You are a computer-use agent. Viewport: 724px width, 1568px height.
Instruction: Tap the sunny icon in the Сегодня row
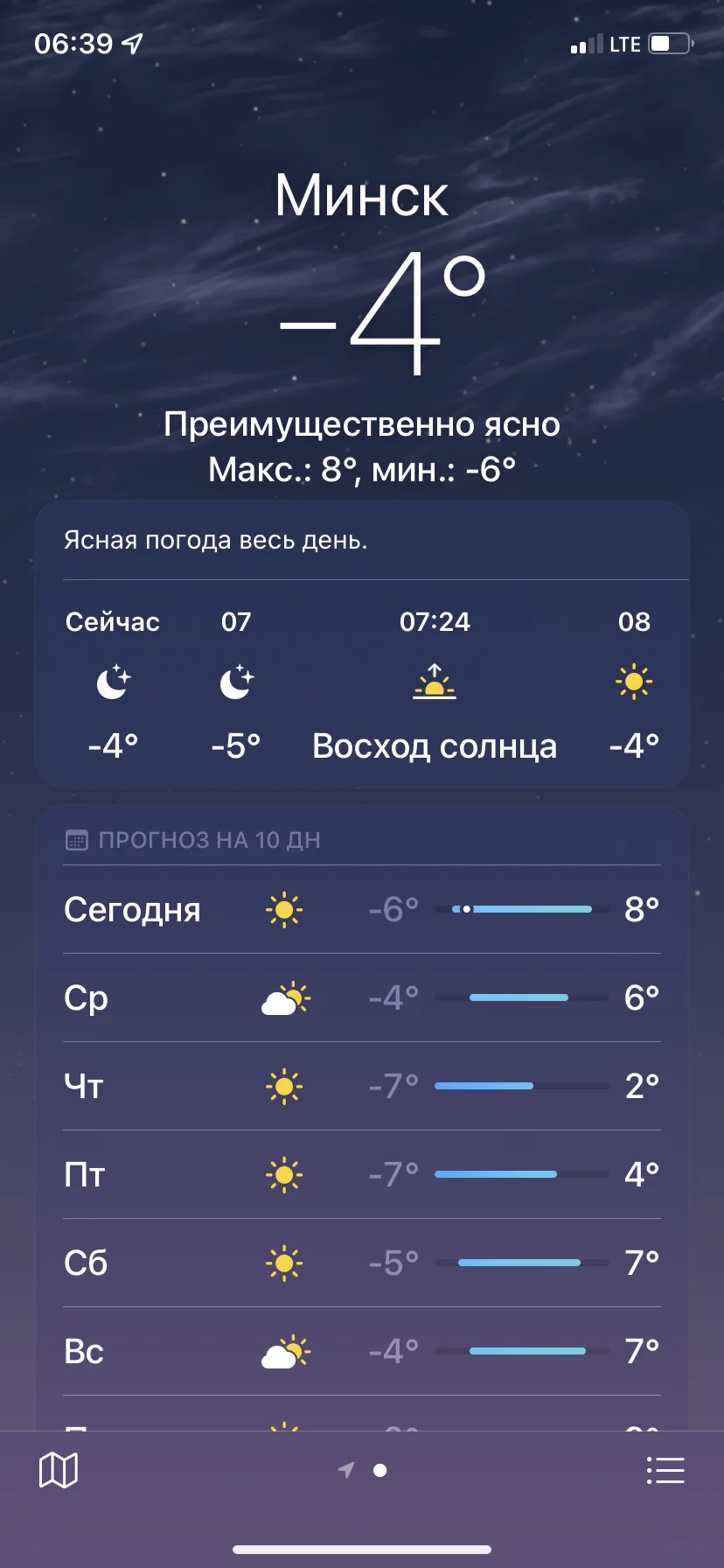282,909
